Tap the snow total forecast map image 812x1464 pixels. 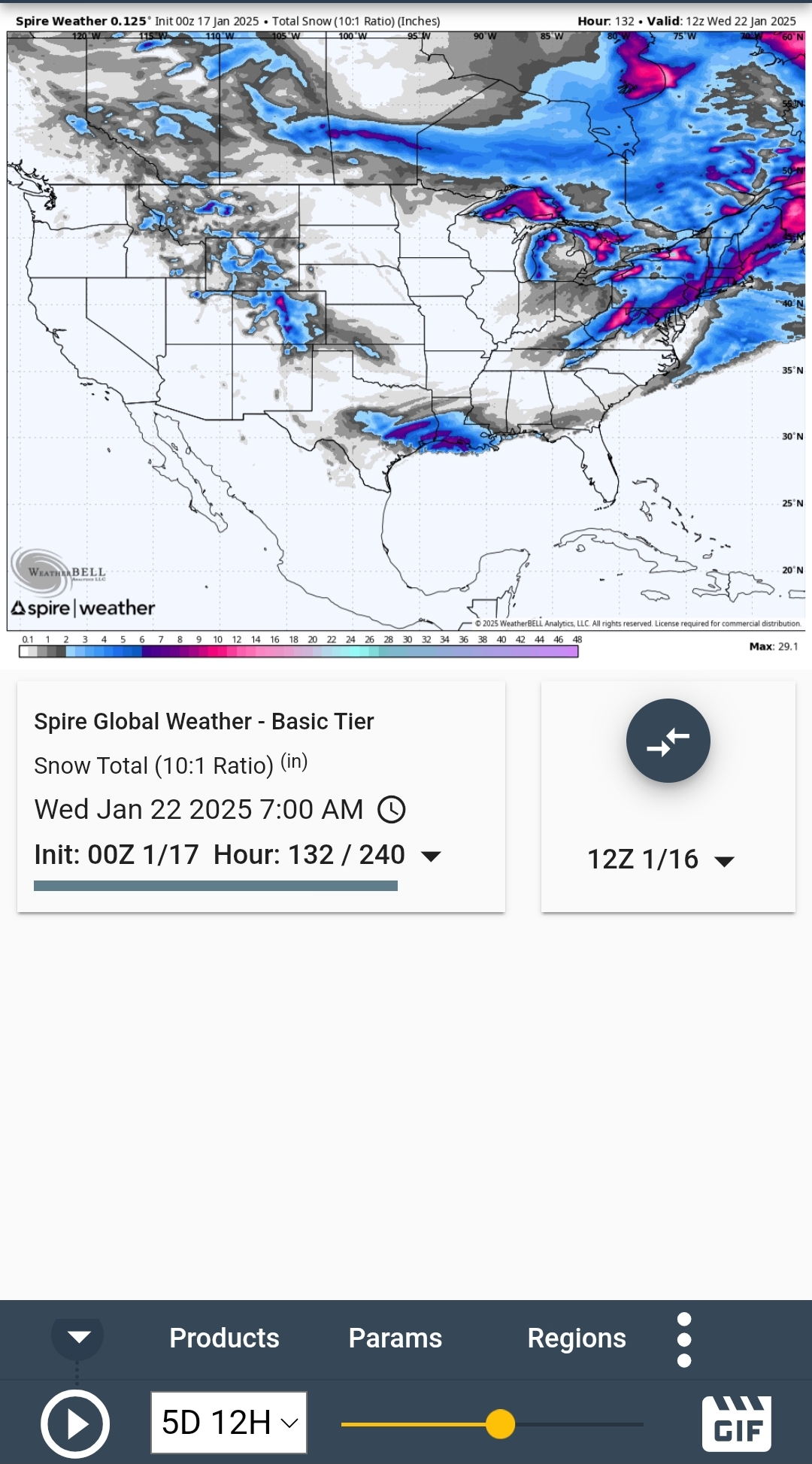click(406, 331)
